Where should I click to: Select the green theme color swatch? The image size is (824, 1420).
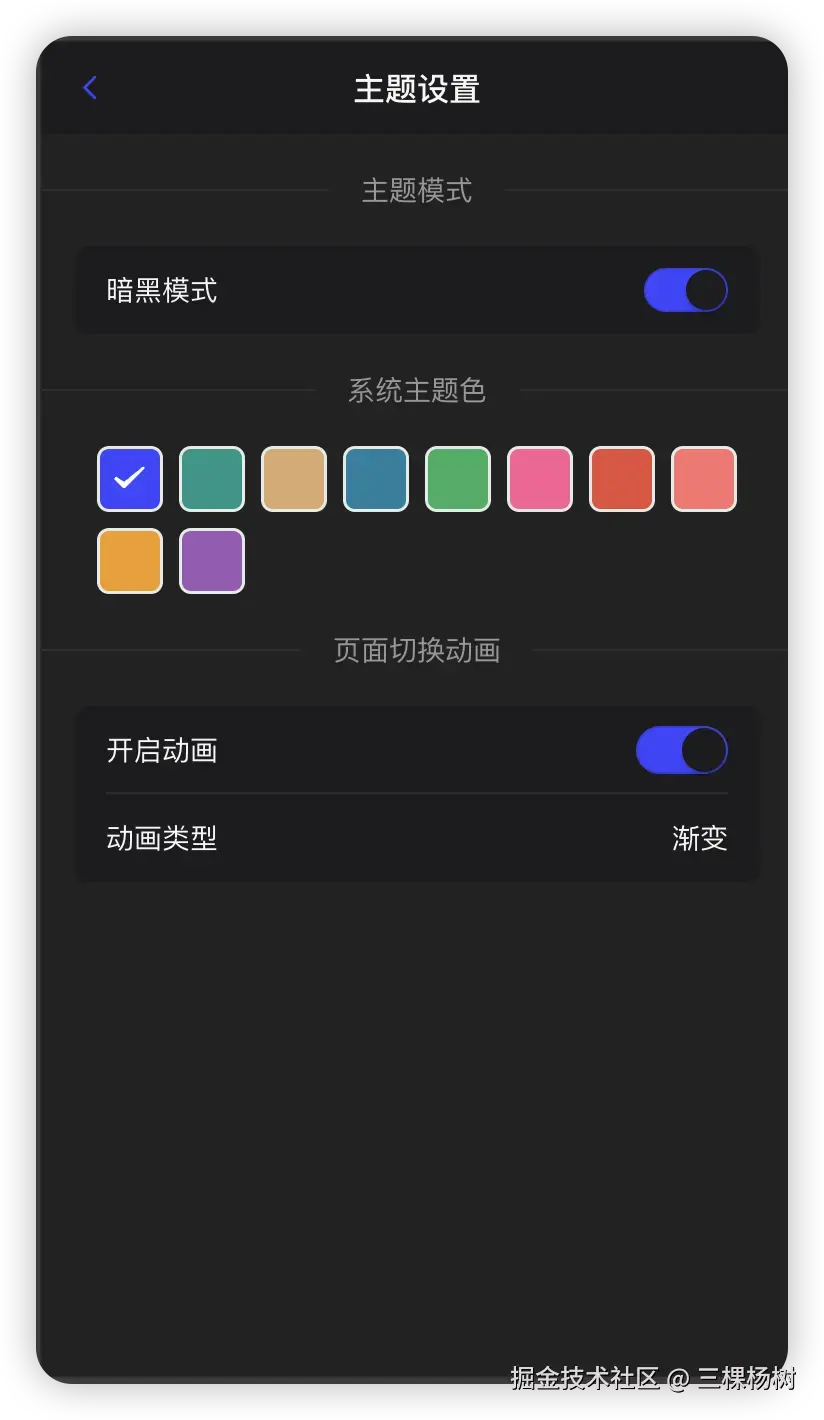[x=457, y=479]
